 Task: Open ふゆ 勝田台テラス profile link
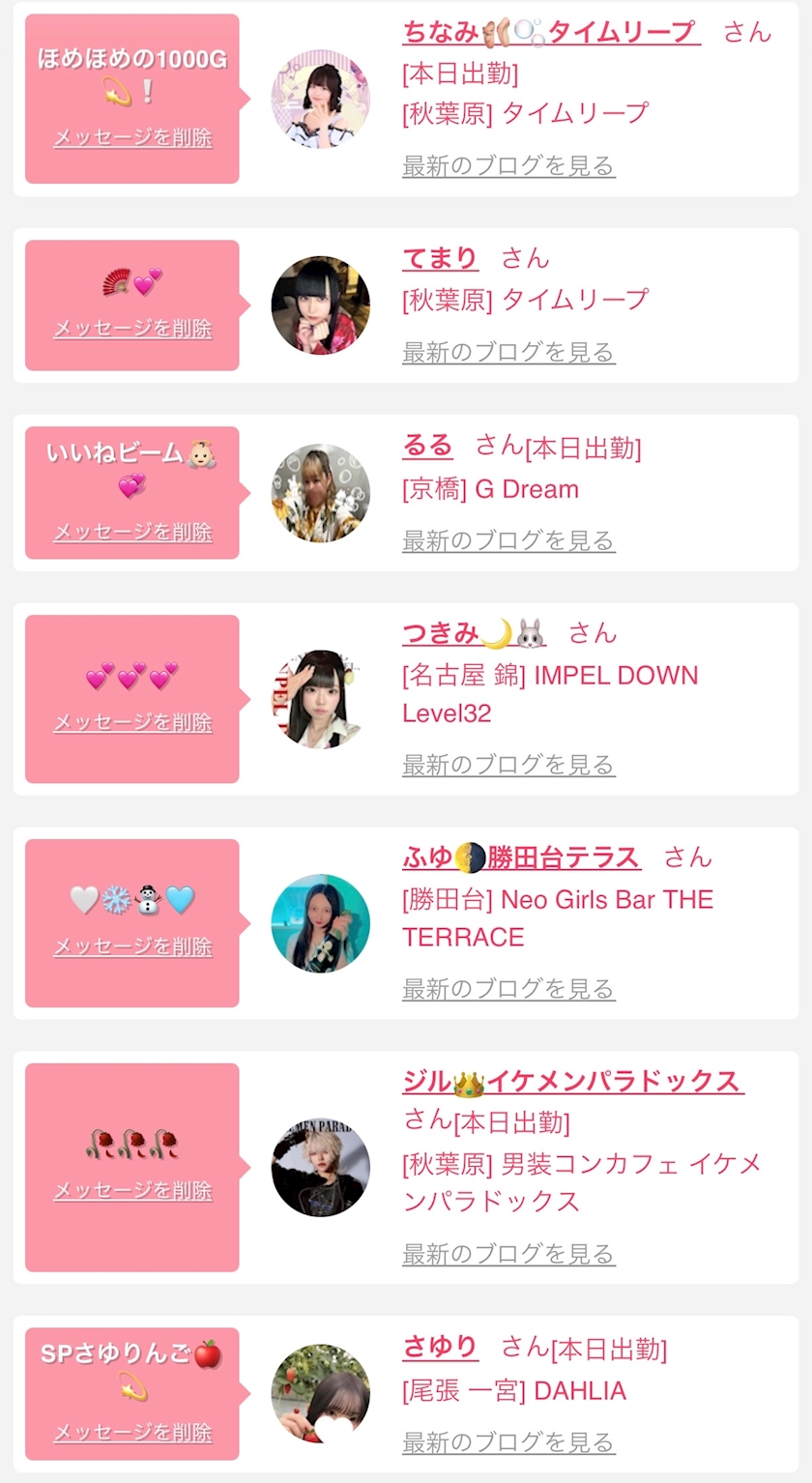point(521,858)
